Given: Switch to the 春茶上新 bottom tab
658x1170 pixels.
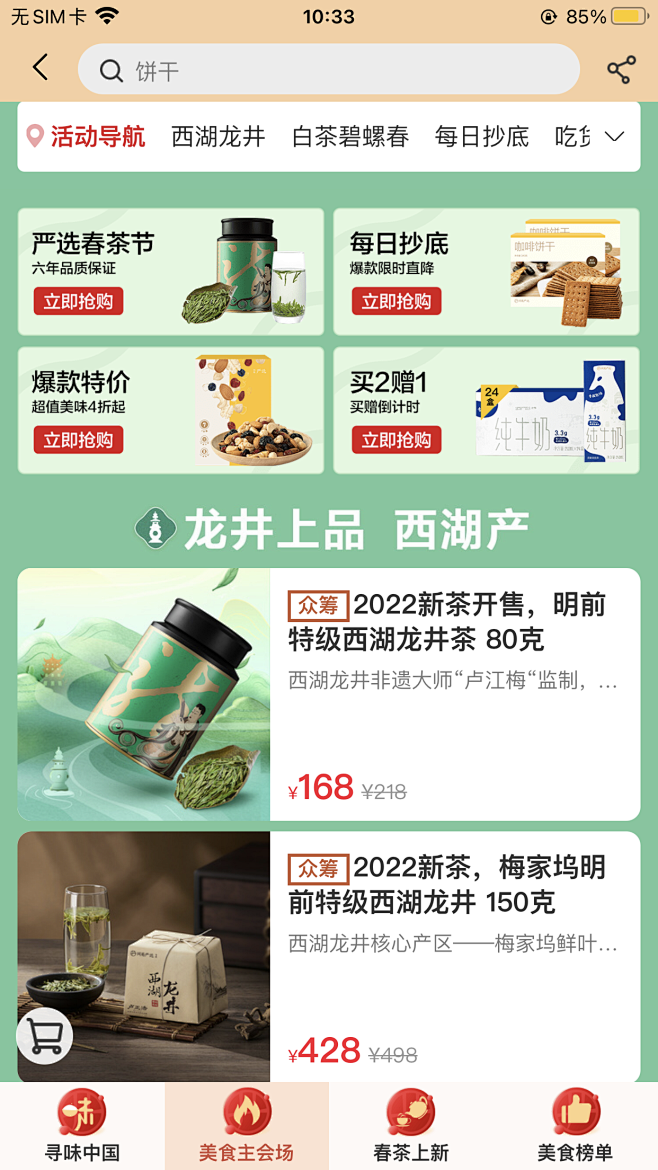Looking at the screenshot, I should [411, 1126].
